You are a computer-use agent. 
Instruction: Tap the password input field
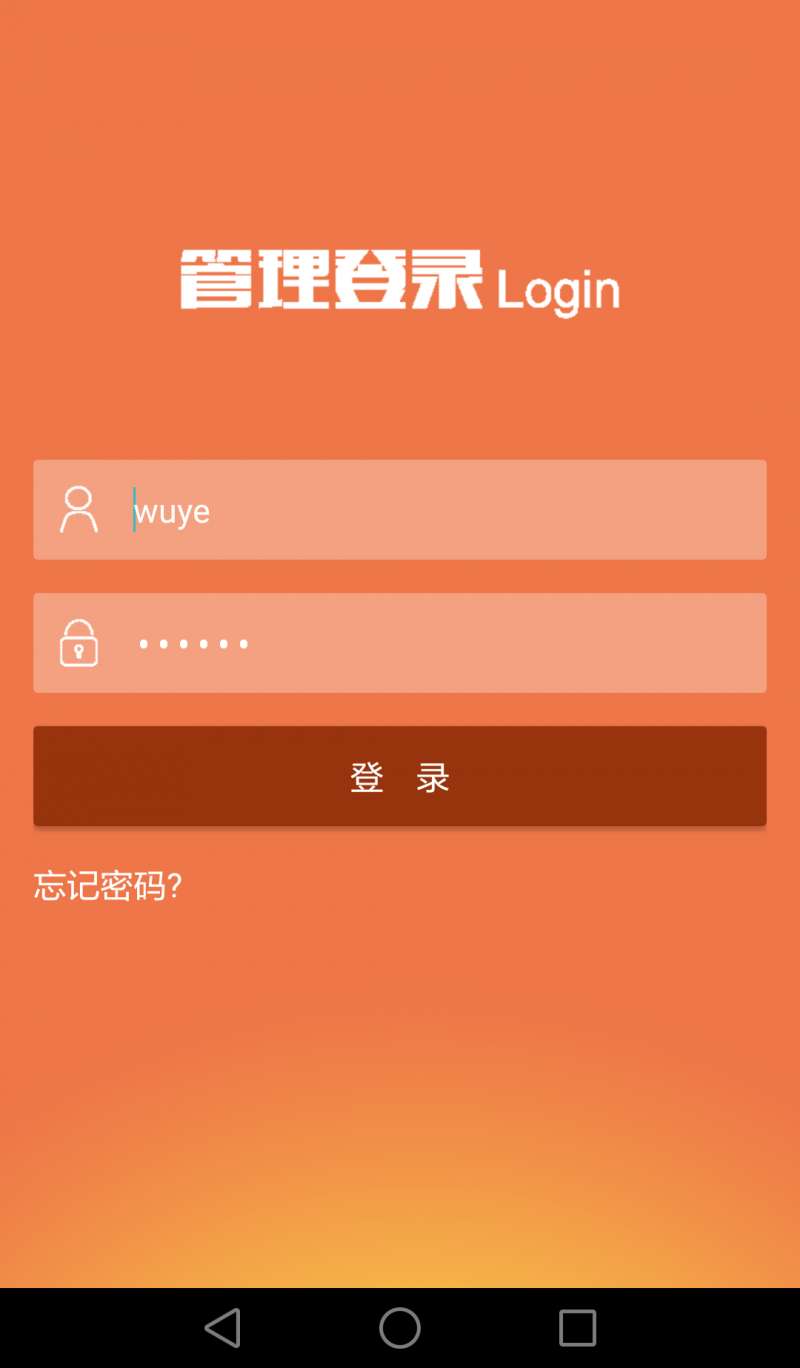point(440,643)
